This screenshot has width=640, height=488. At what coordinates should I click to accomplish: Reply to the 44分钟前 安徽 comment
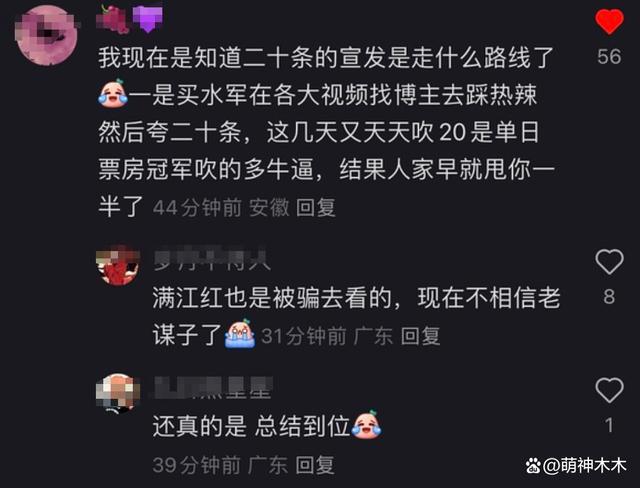click(x=317, y=208)
